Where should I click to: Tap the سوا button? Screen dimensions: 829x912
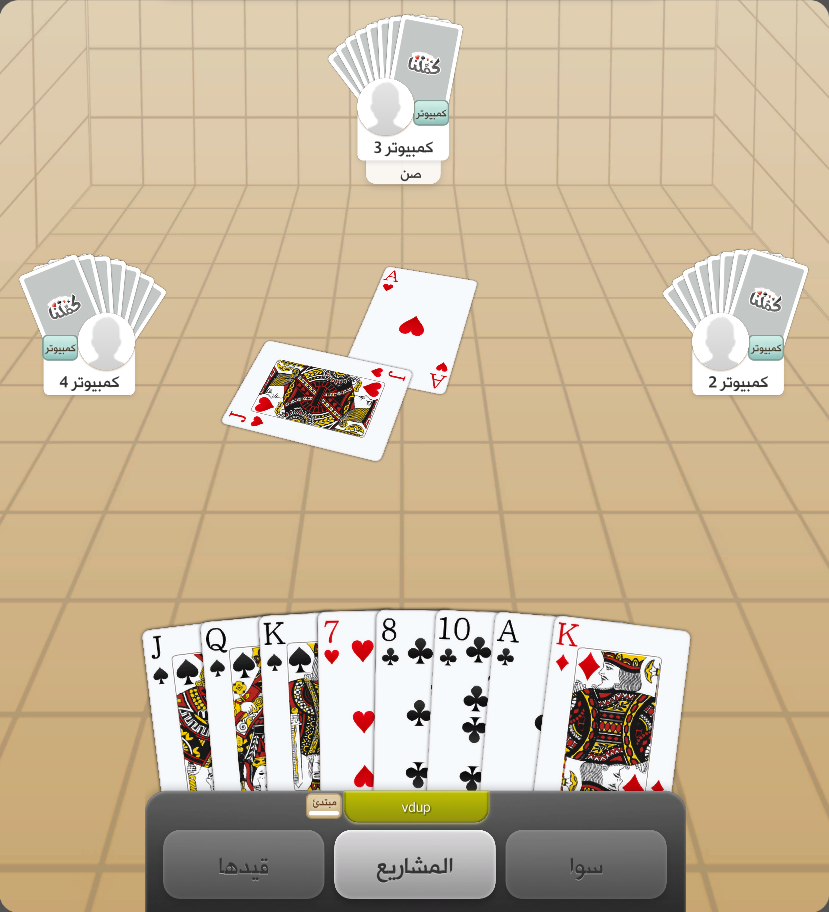[x=586, y=865]
